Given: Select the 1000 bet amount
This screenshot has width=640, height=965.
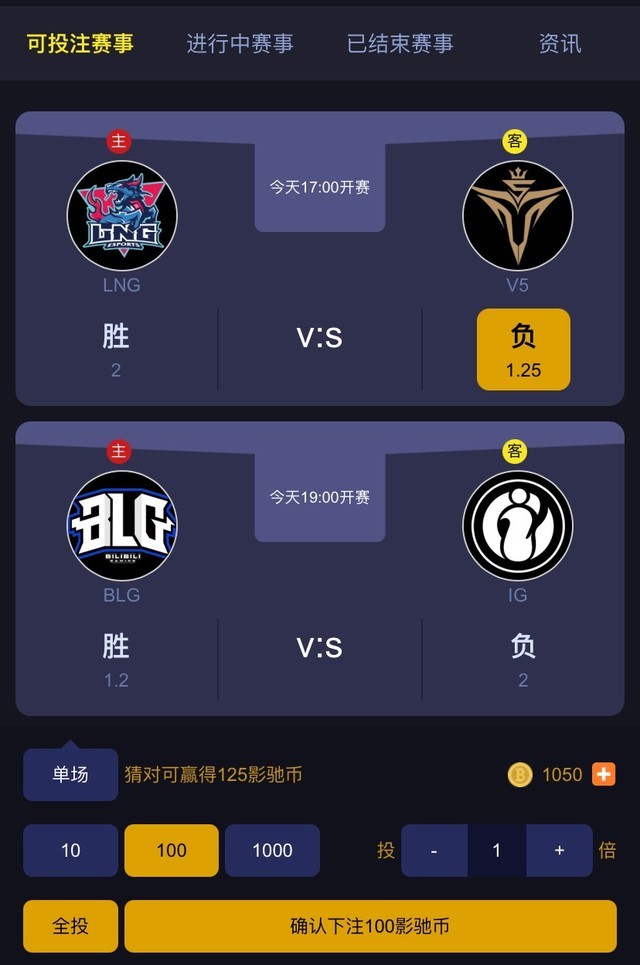Looking at the screenshot, I should (x=272, y=850).
